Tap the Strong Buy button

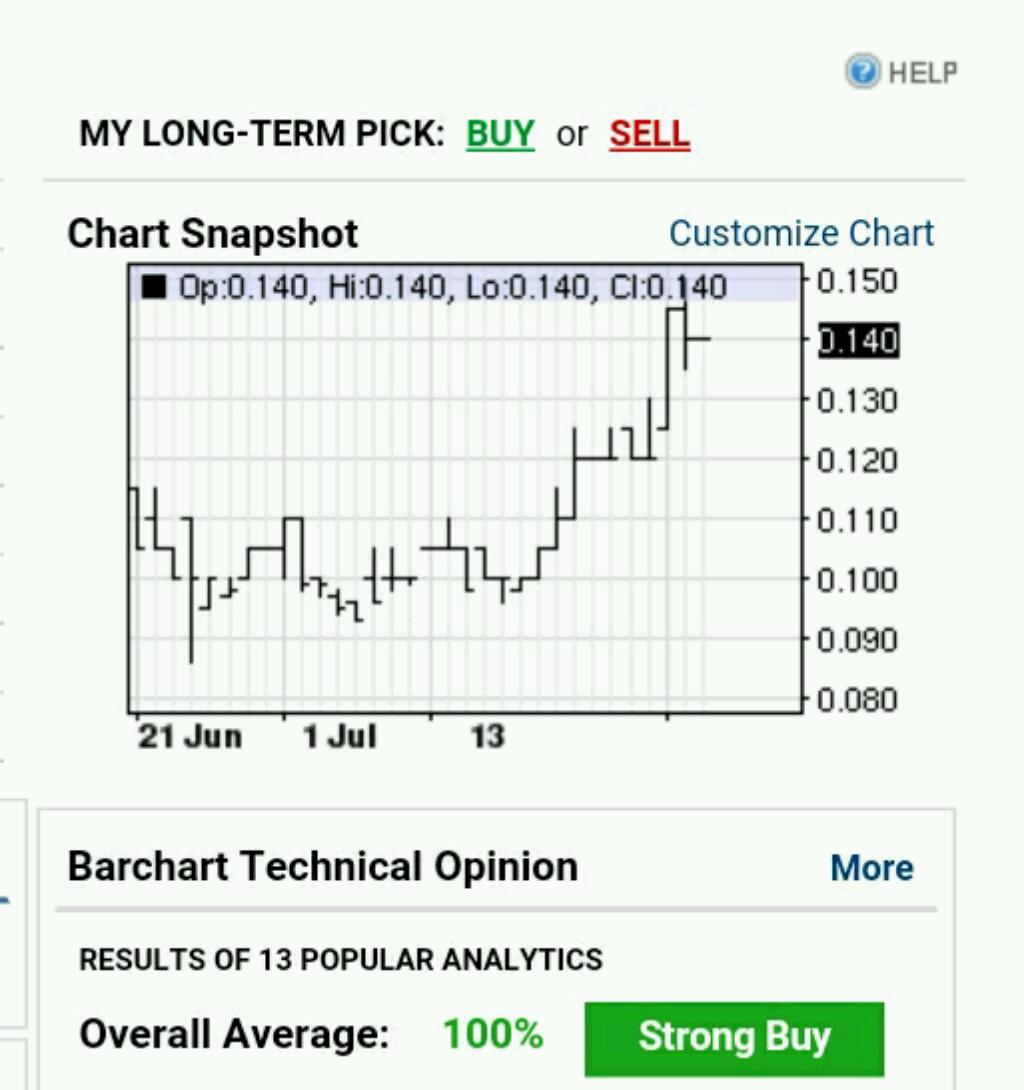click(x=734, y=1036)
